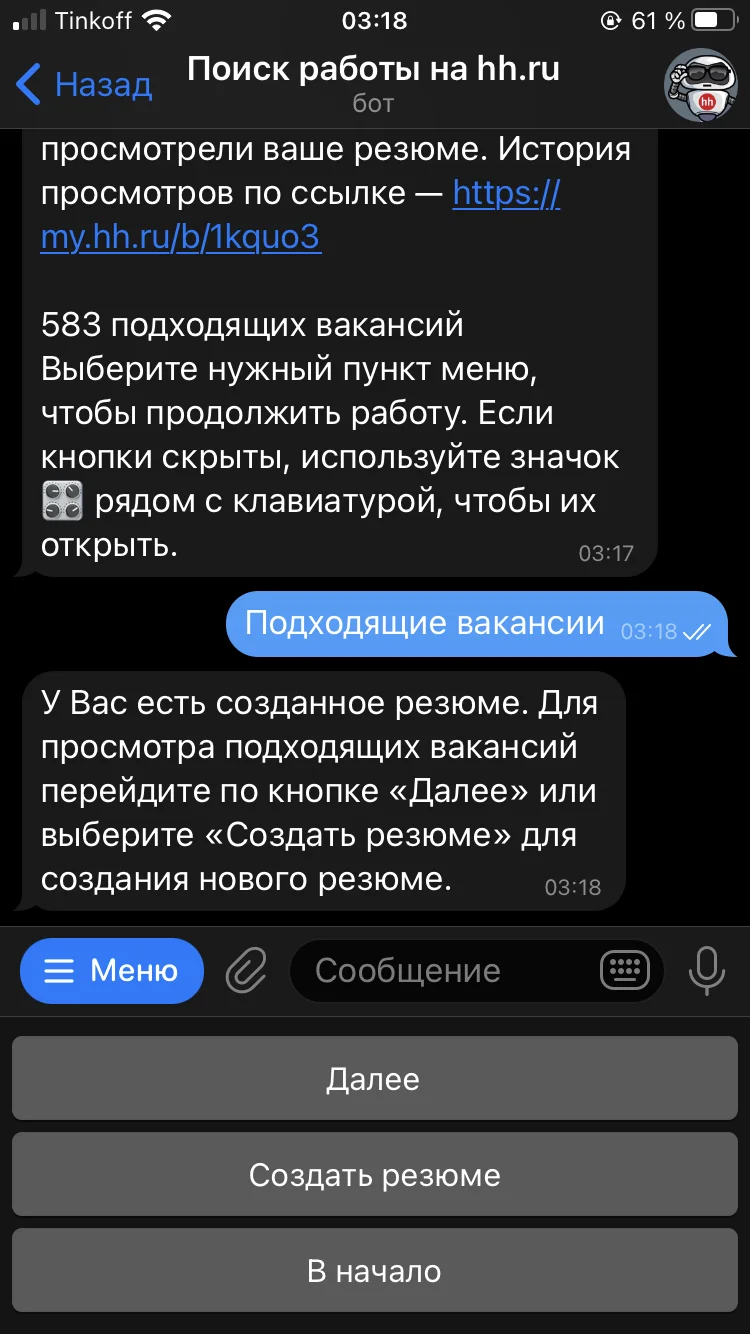The height and width of the screenshot is (1334, 750).
Task: Return with the В начало button
Action: coord(374,1271)
